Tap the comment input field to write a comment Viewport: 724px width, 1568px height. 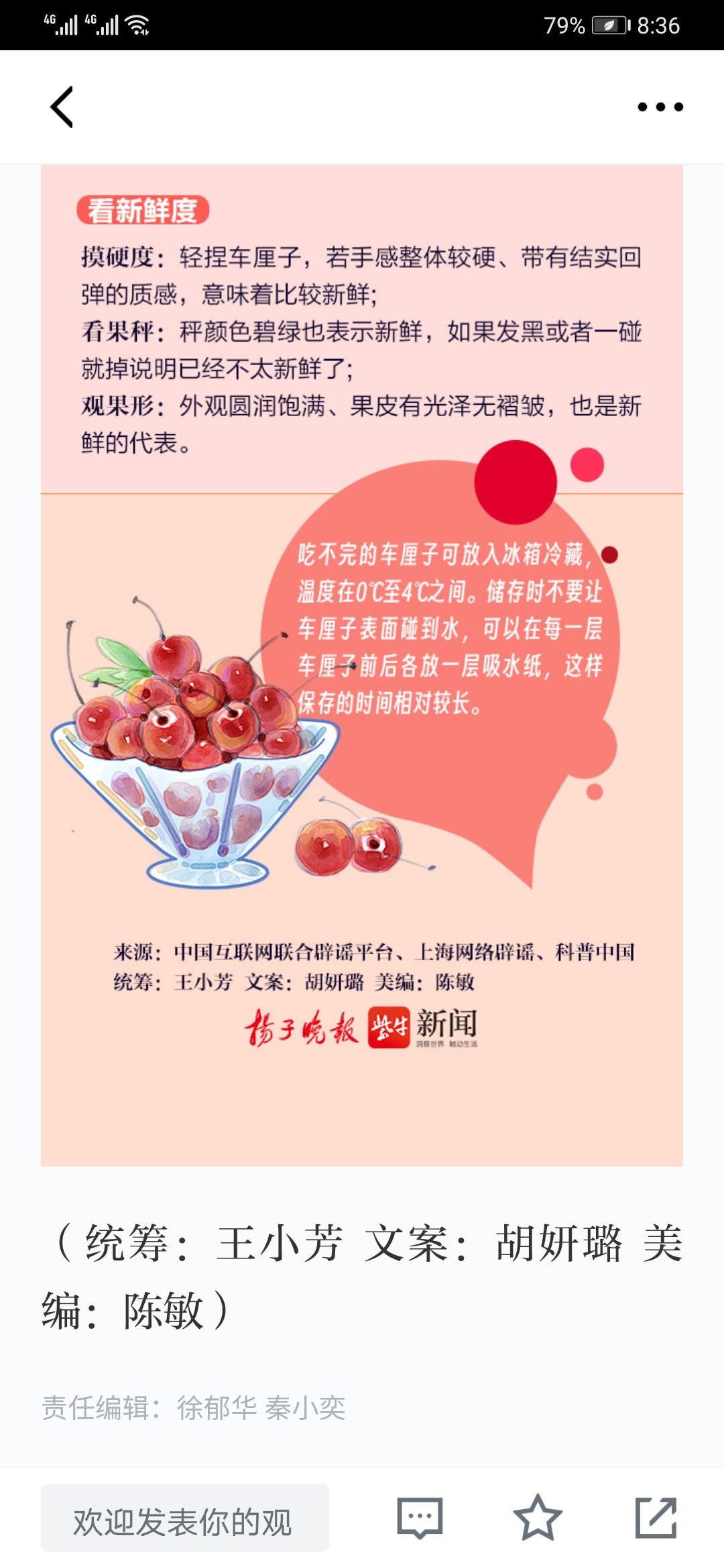(185, 1518)
